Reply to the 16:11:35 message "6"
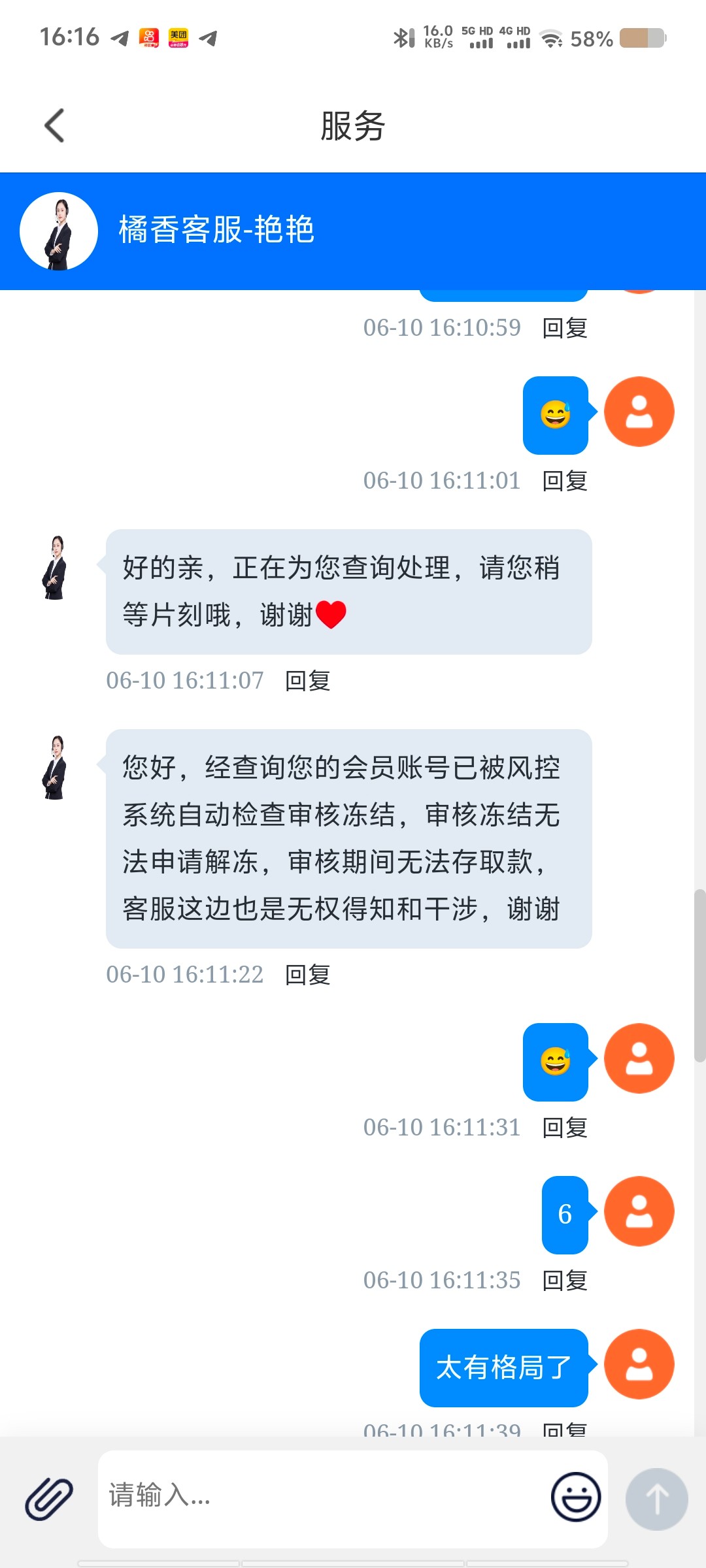Viewport: 706px width, 1568px height. [x=565, y=1281]
